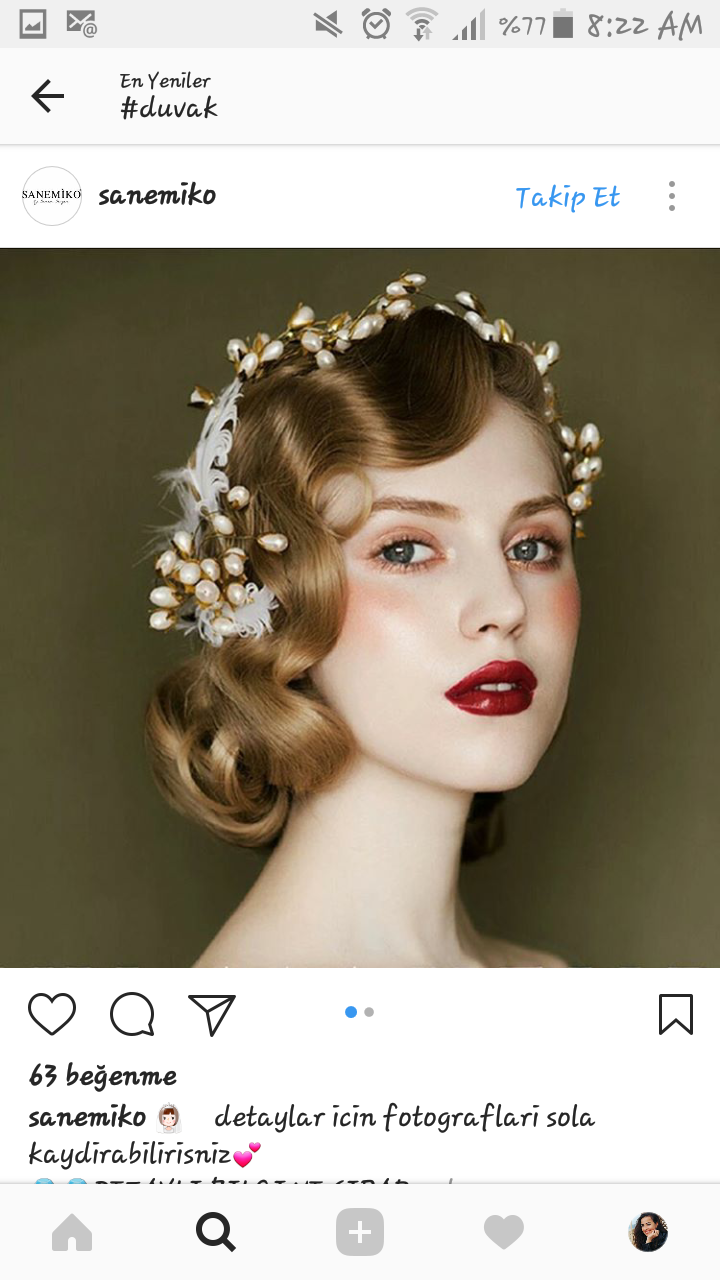Viewport: 720px width, 1280px height.
Task: Open the activity heart tab
Action: pyautogui.click(x=504, y=1232)
